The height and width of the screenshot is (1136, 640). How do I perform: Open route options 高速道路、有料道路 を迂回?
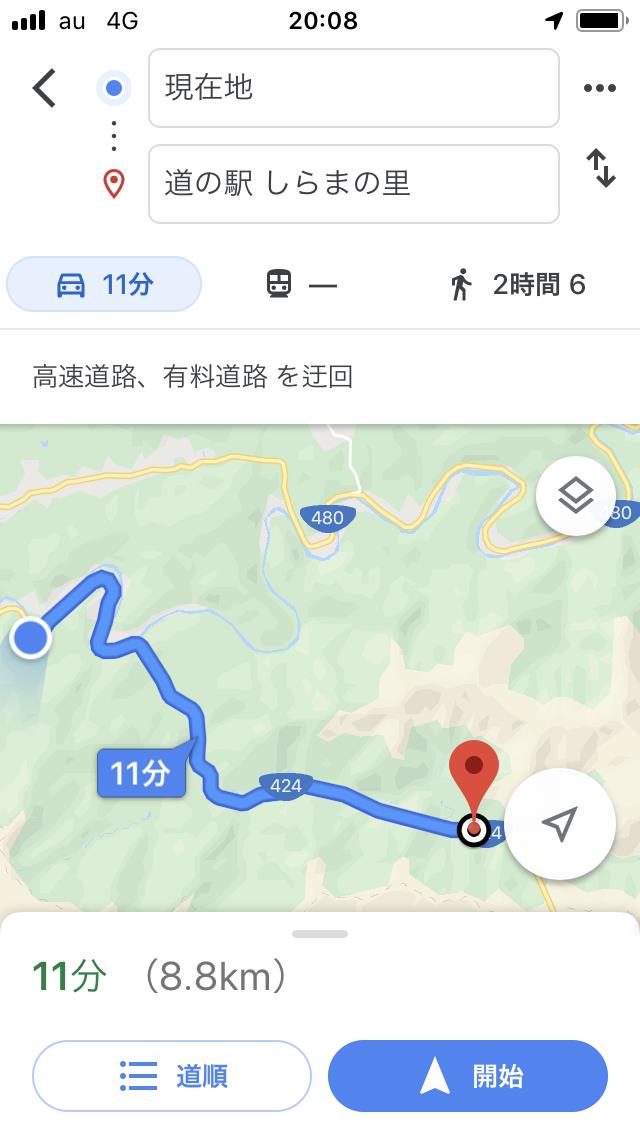click(x=193, y=377)
